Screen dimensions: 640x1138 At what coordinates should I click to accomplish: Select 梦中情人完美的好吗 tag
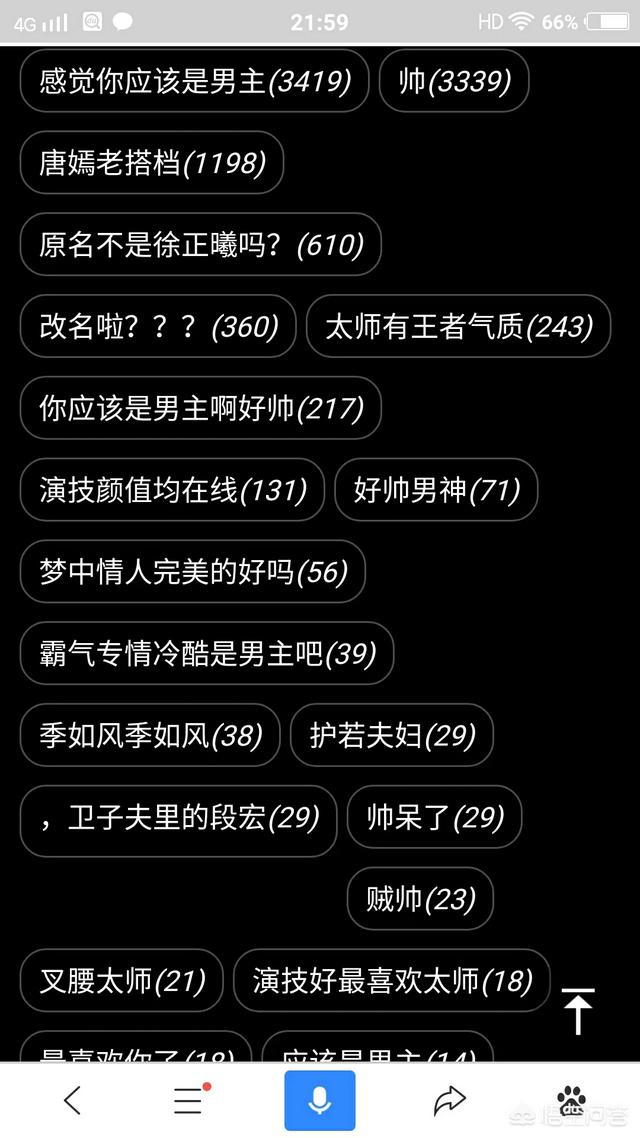pyautogui.click(x=192, y=572)
